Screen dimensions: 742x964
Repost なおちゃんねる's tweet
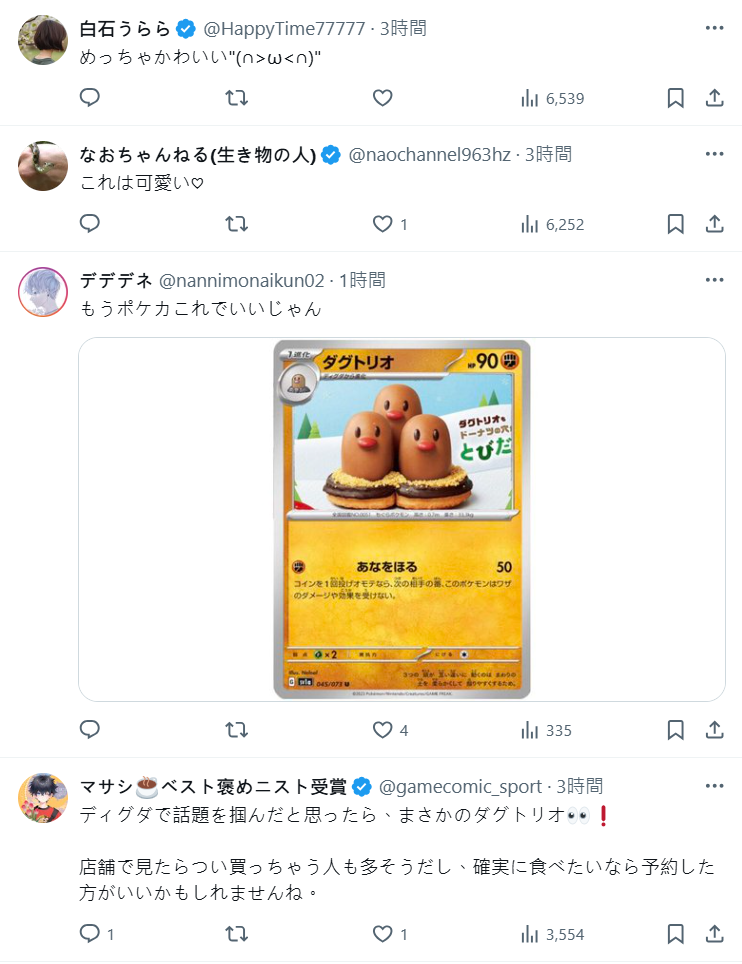pos(236,224)
